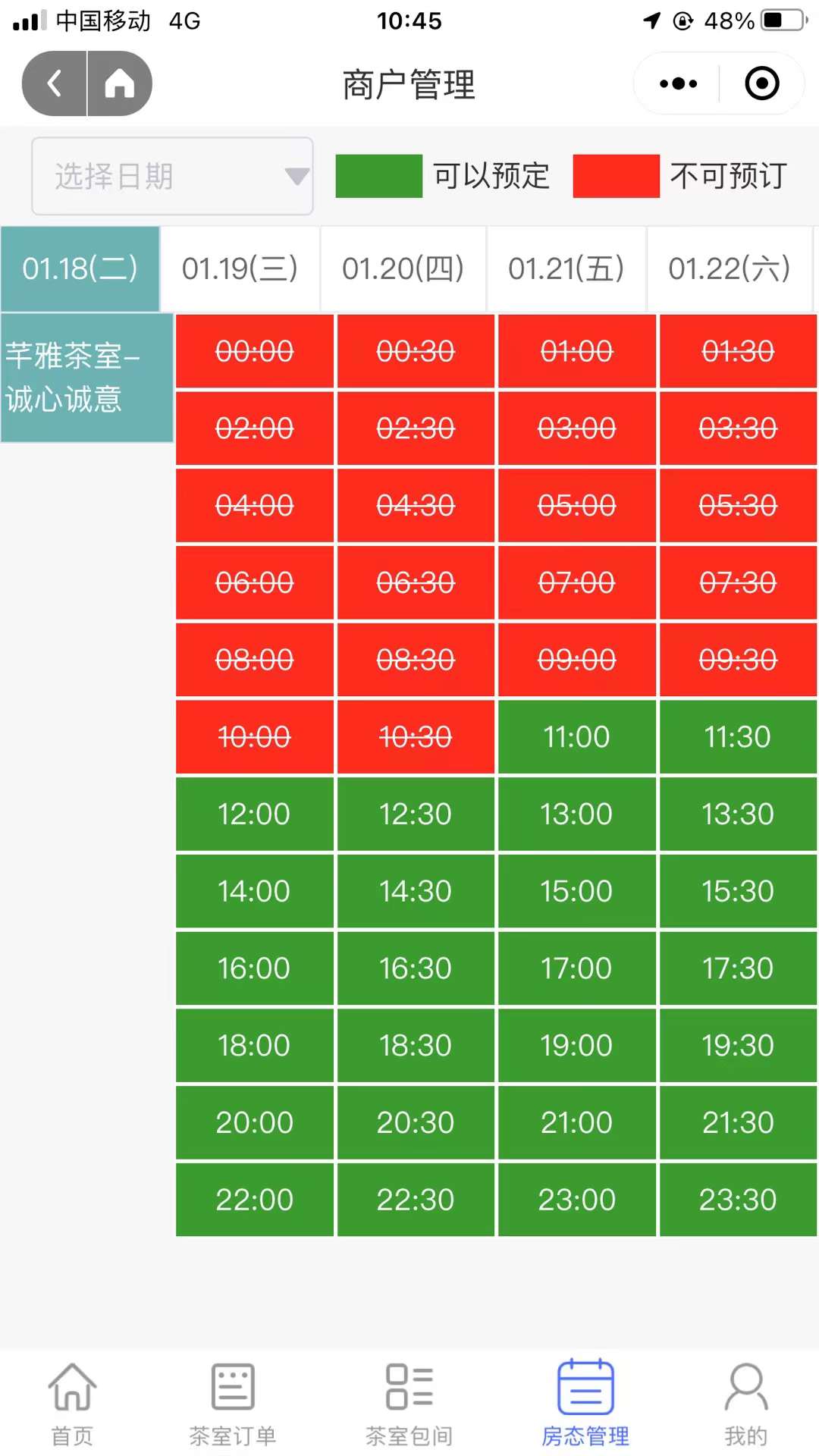Go back using the back arrow
The image size is (819, 1456).
[x=55, y=83]
